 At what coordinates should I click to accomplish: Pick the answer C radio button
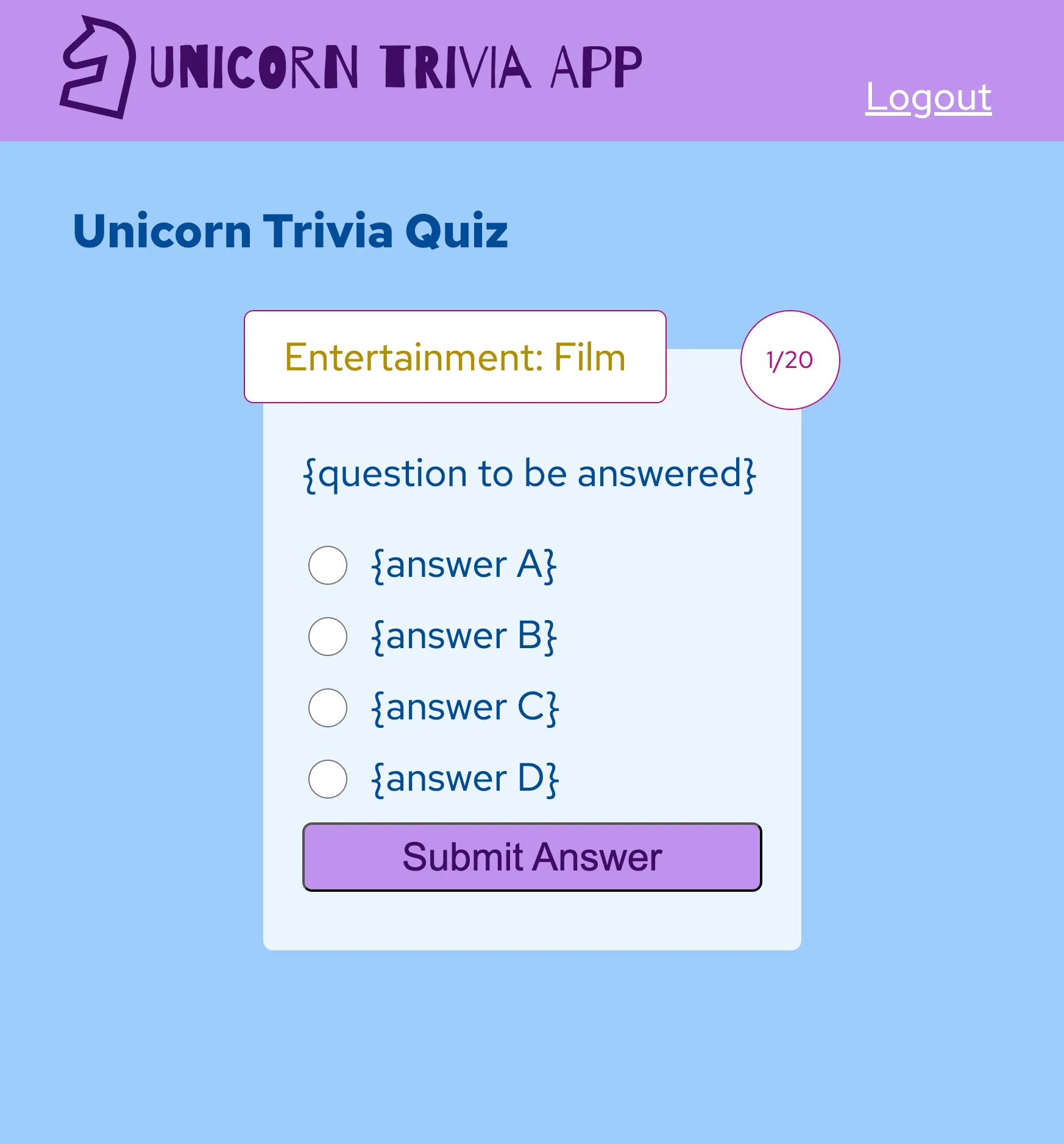[x=328, y=708]
